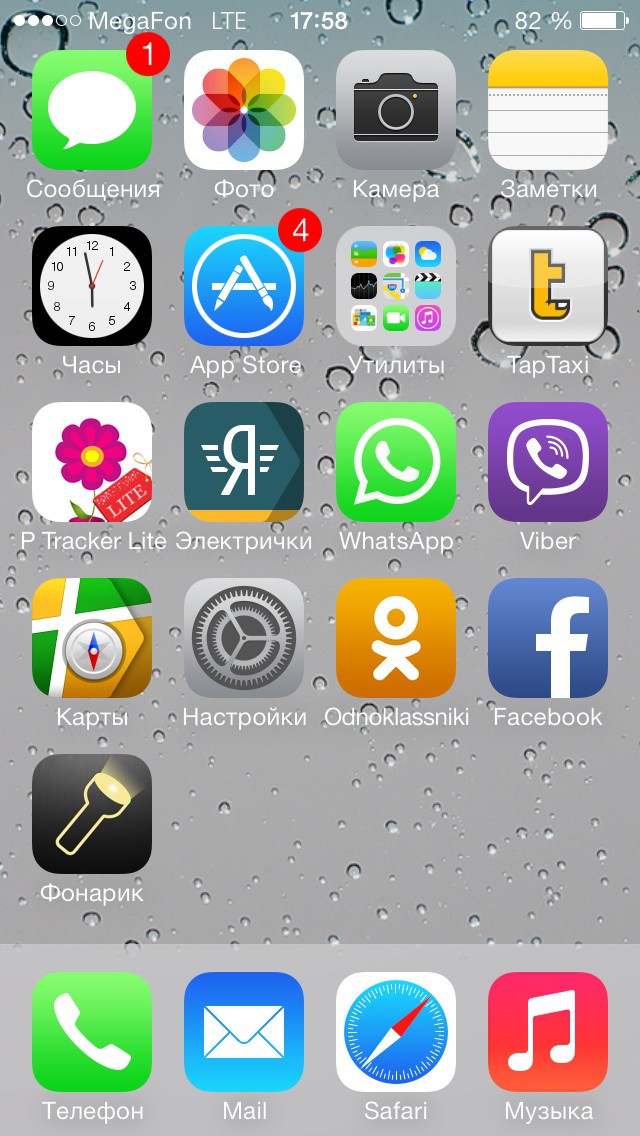Open the Заметки notes app

(x=548, y=110)
